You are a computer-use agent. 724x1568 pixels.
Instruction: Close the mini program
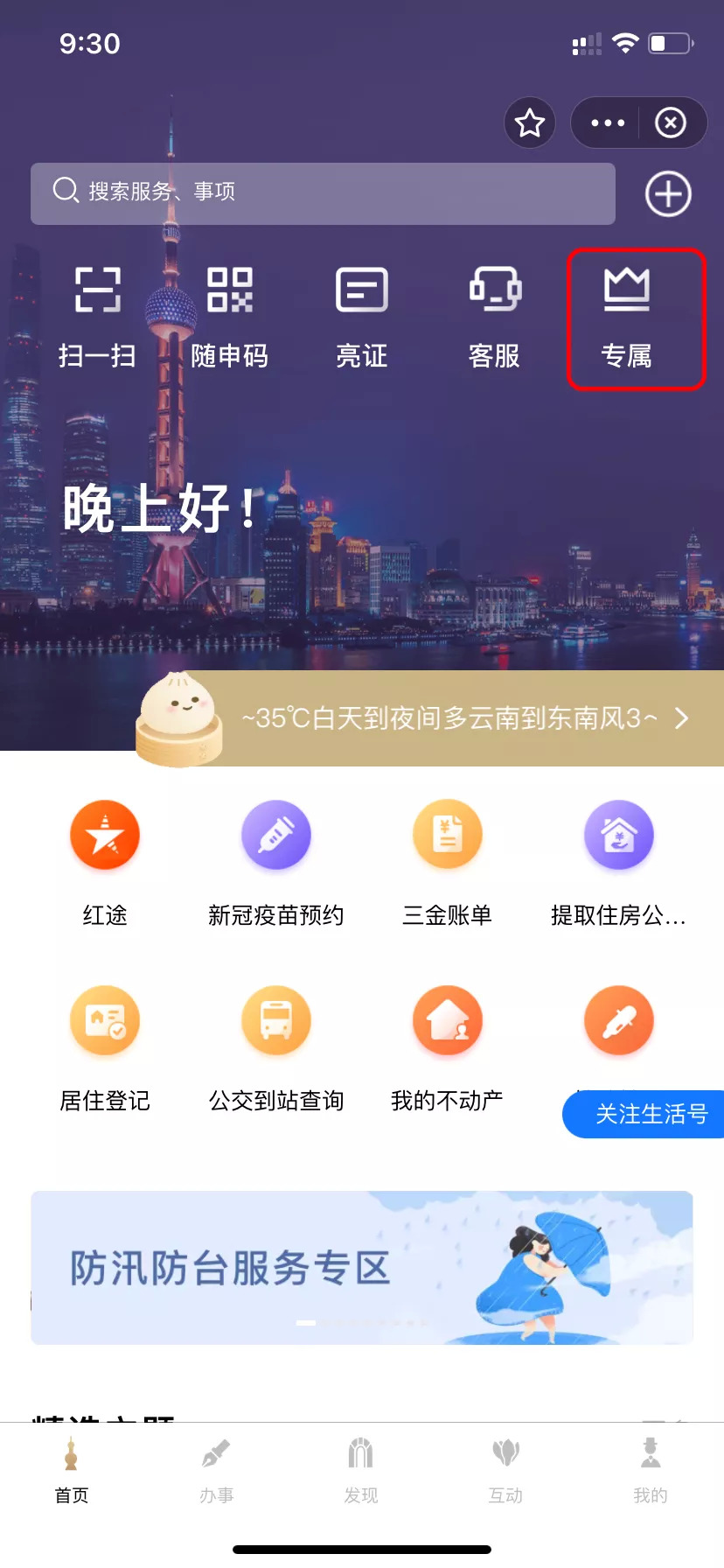click(x=671, y=122)
